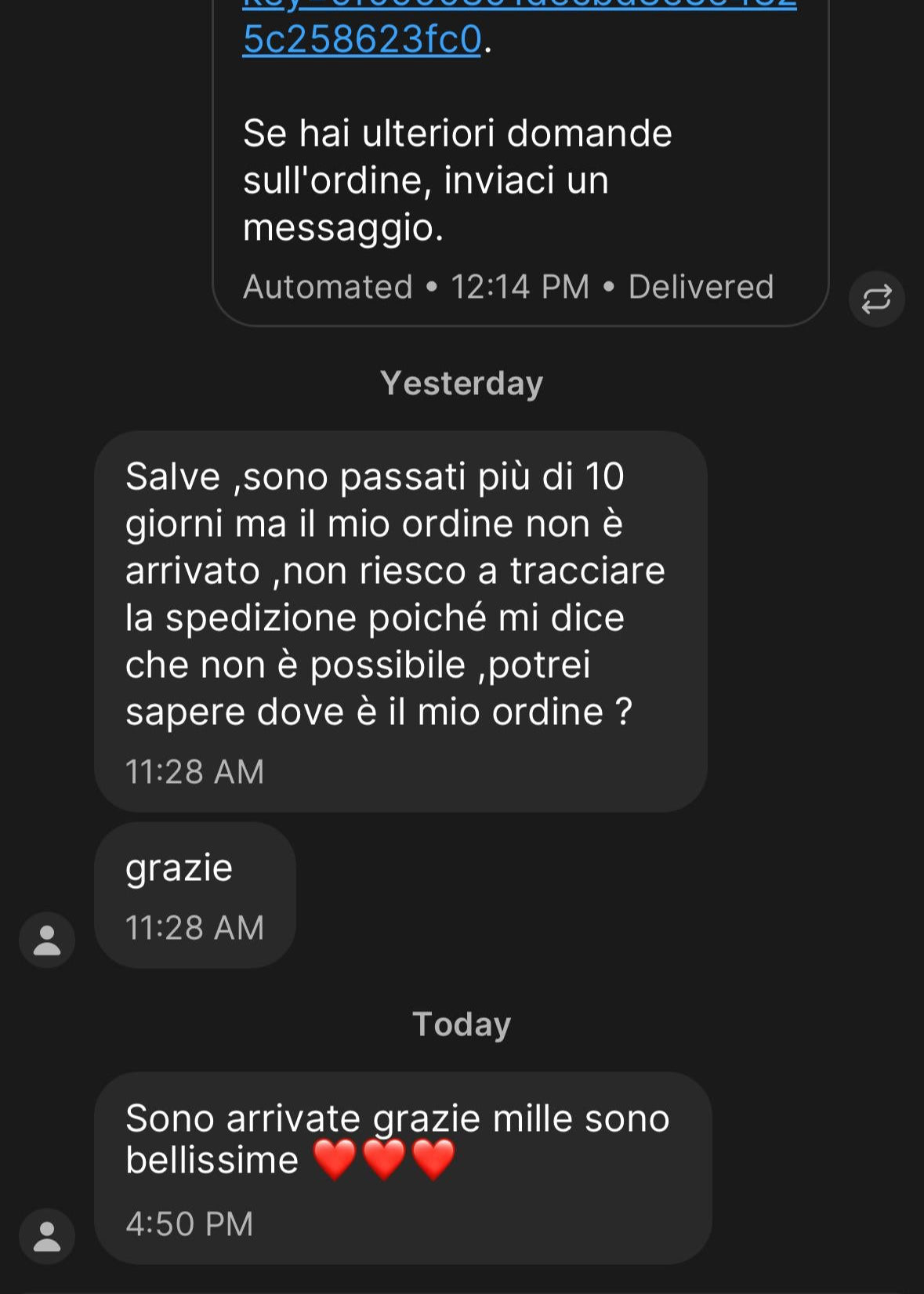The image size is (924, 1294).
Task: Open the customer avatar beside the grazie message
Action: point(47,939)
